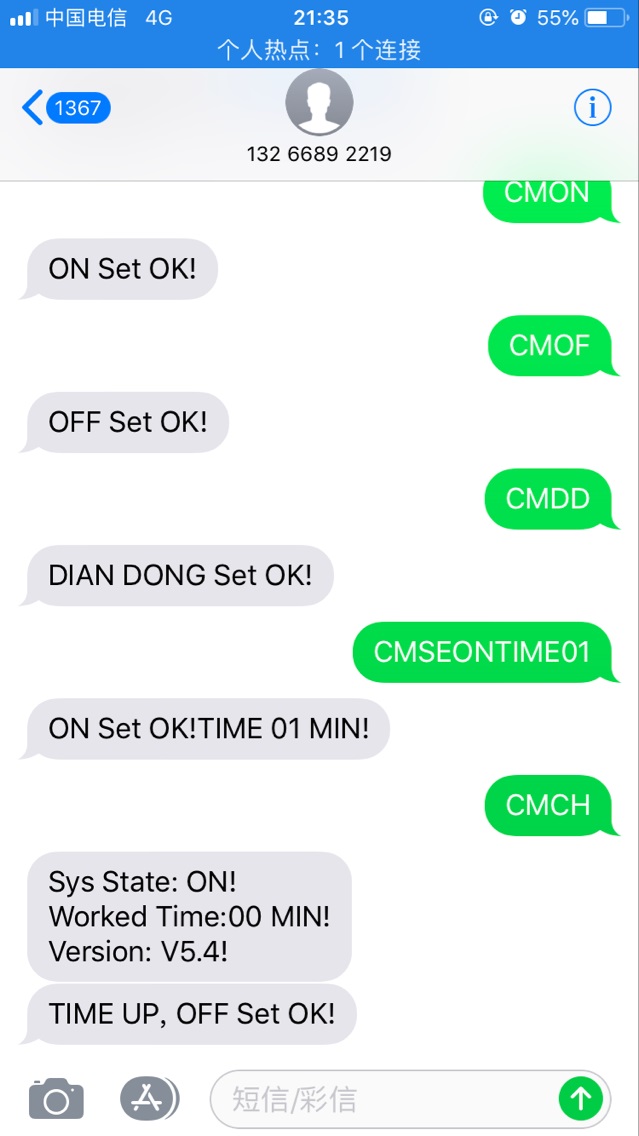Tap the contact avatar for 132 6689 2219
The height and width of the screenshot is (1136, 639).
(319, 104)
